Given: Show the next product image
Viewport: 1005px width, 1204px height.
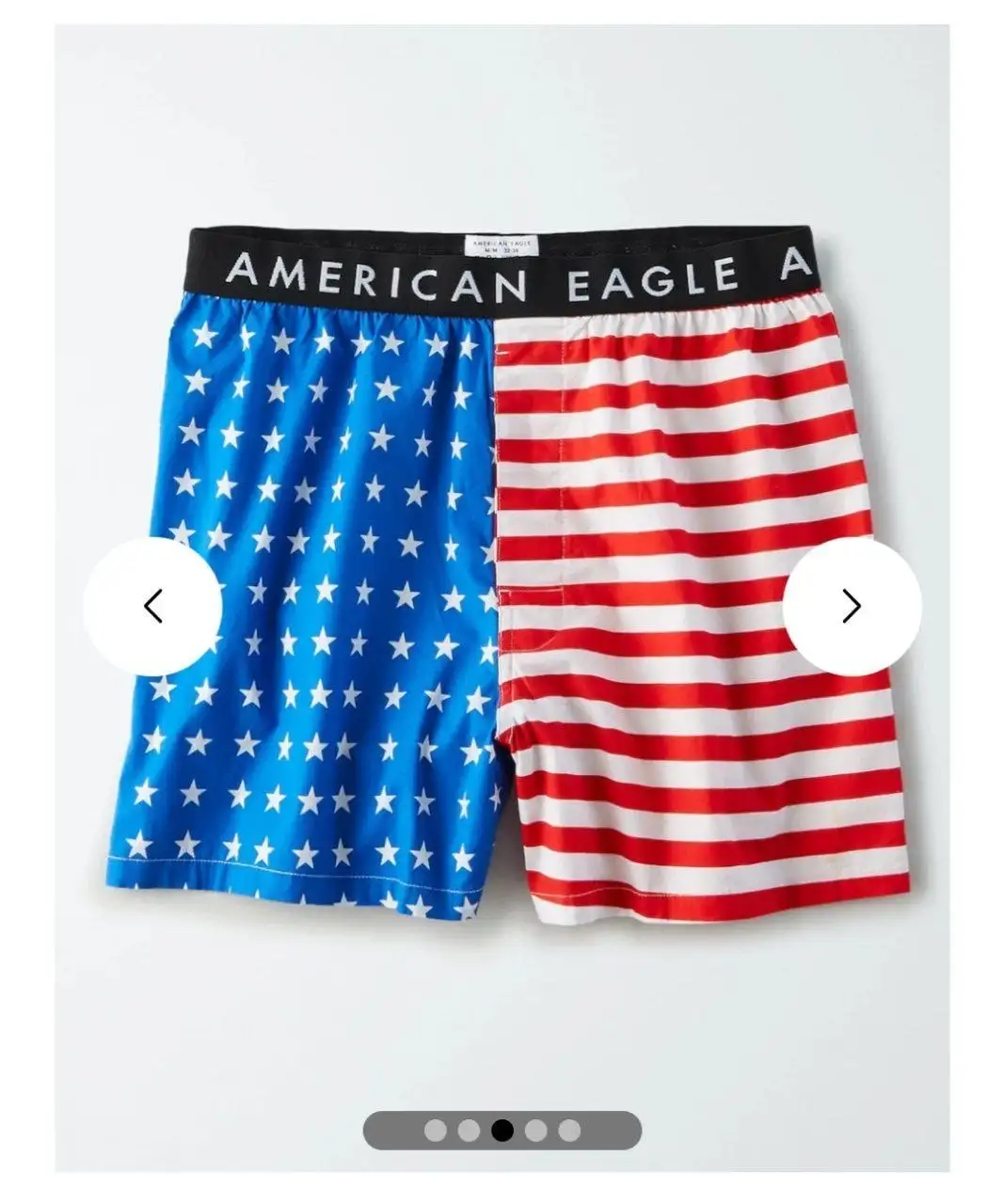Looking at the screenshot, I should (x=852, y=606).
